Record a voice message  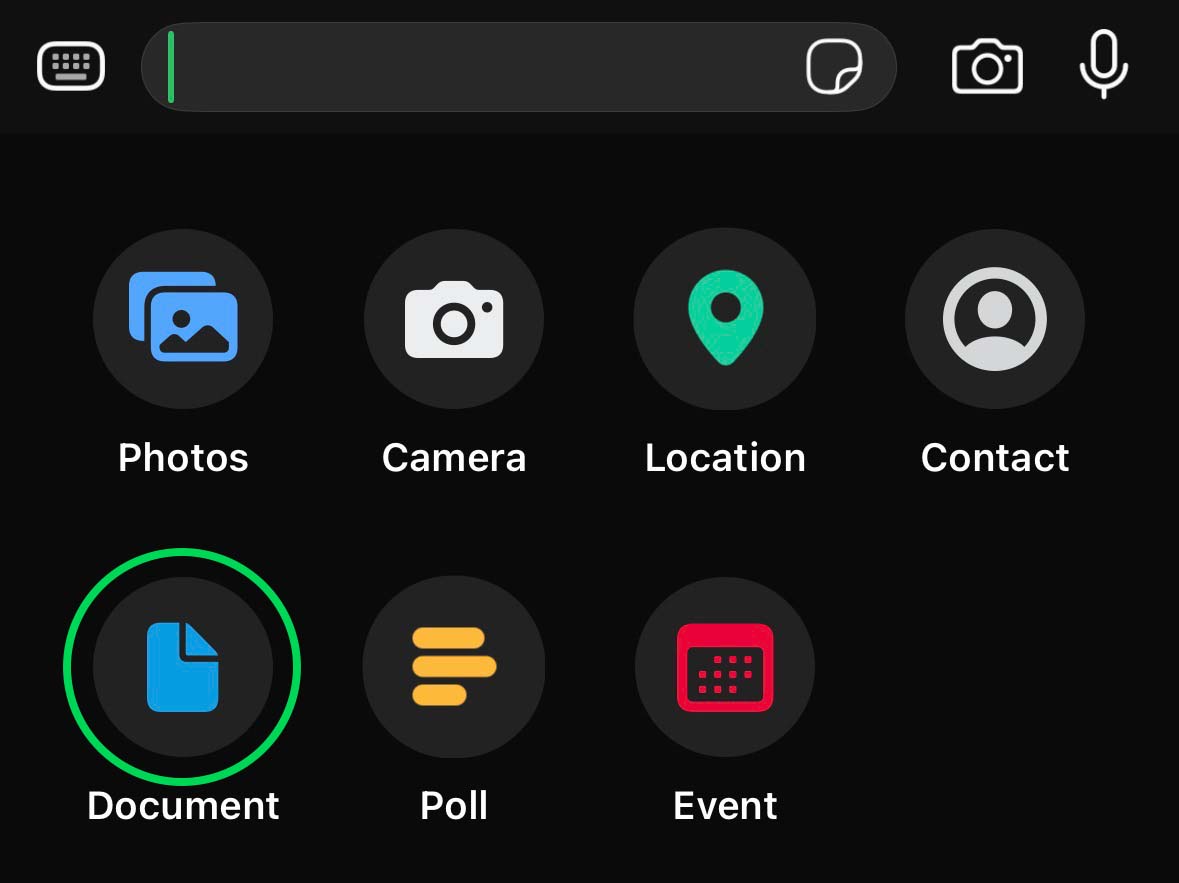tap(1104, 65)
